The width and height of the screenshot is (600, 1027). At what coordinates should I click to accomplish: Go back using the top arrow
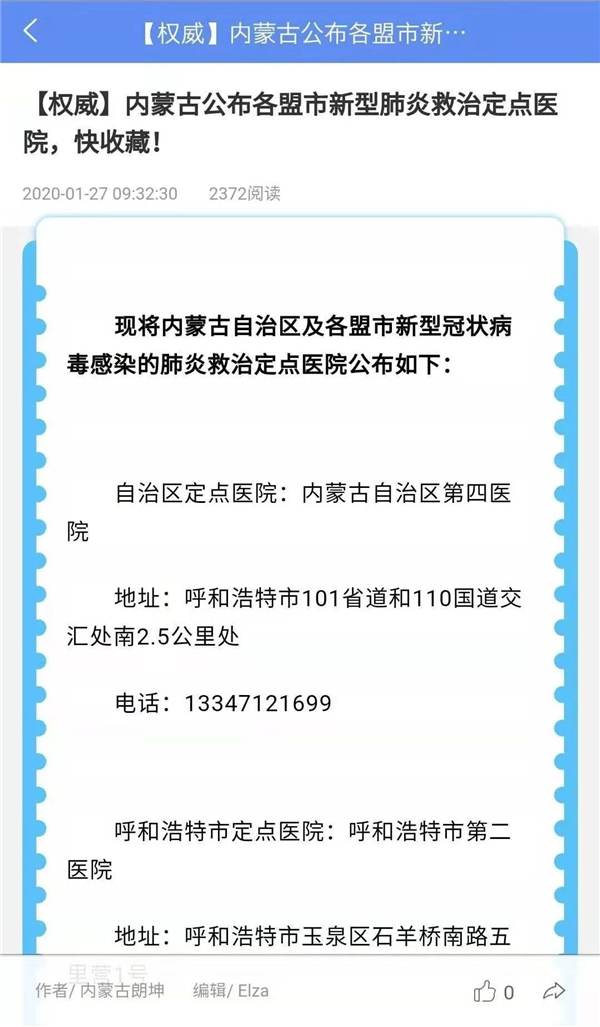pos(30,31)
